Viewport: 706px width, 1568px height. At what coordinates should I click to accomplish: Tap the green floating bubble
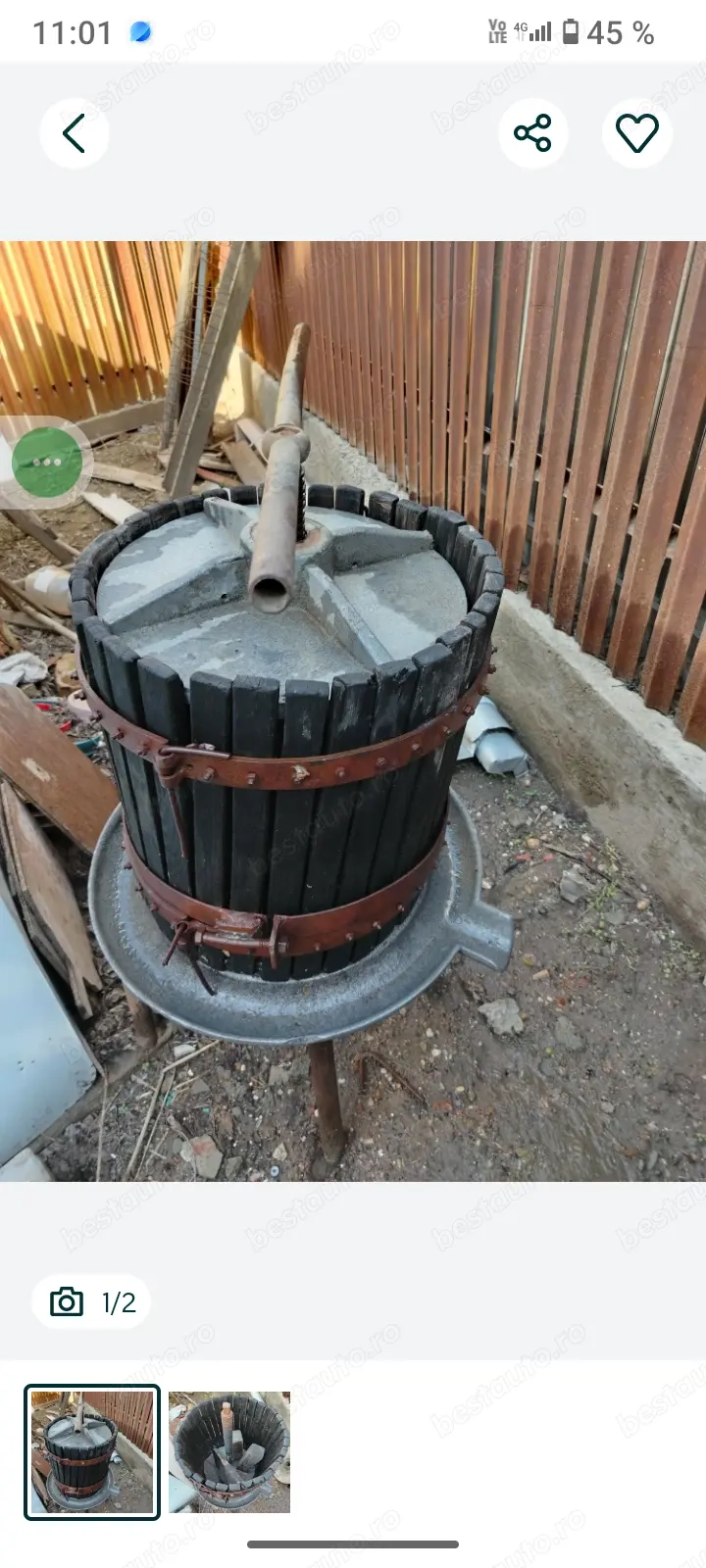pos(47,462)
